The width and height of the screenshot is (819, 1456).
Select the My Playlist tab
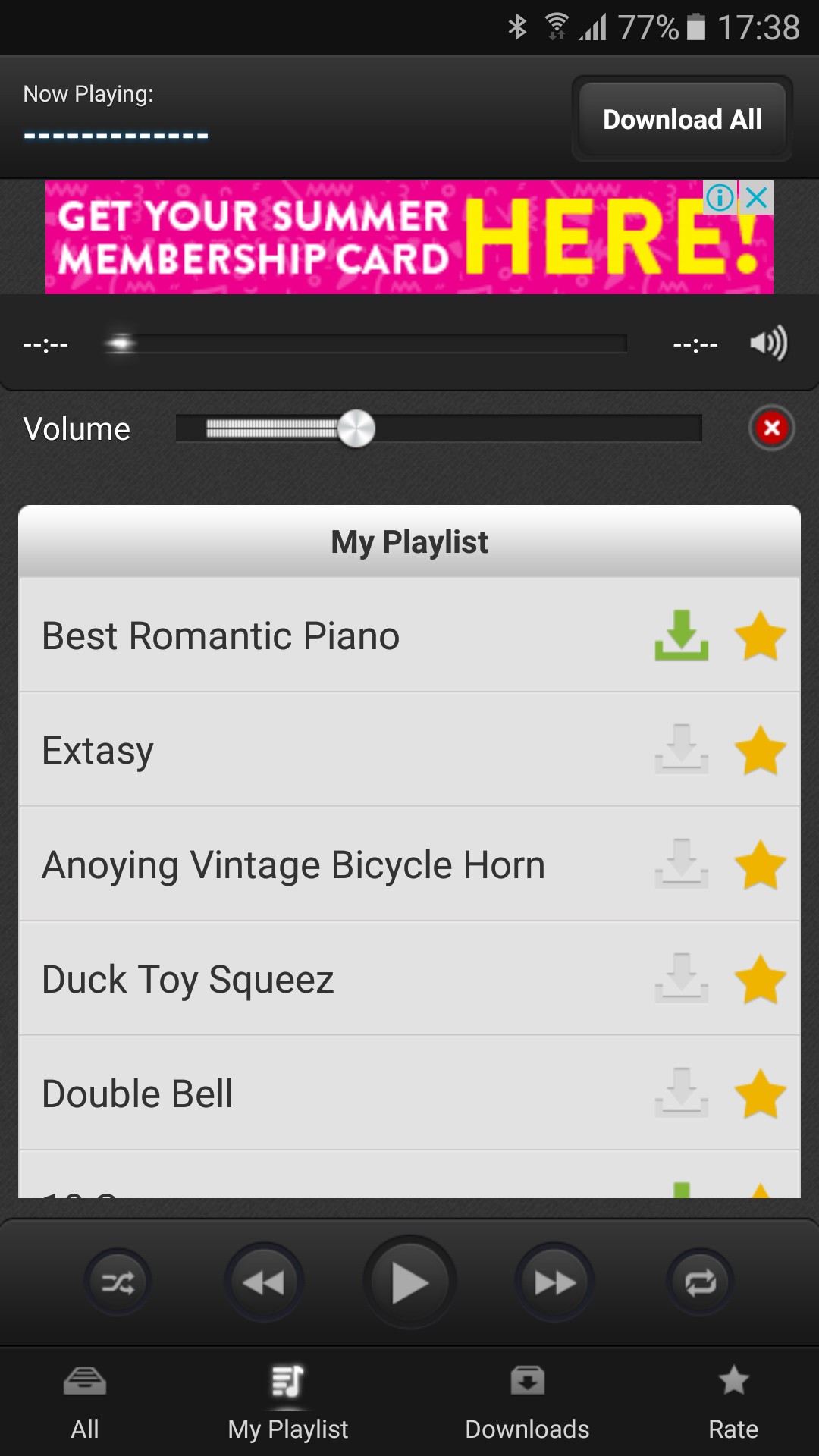pyautogui.click(x=288, y=1401)
